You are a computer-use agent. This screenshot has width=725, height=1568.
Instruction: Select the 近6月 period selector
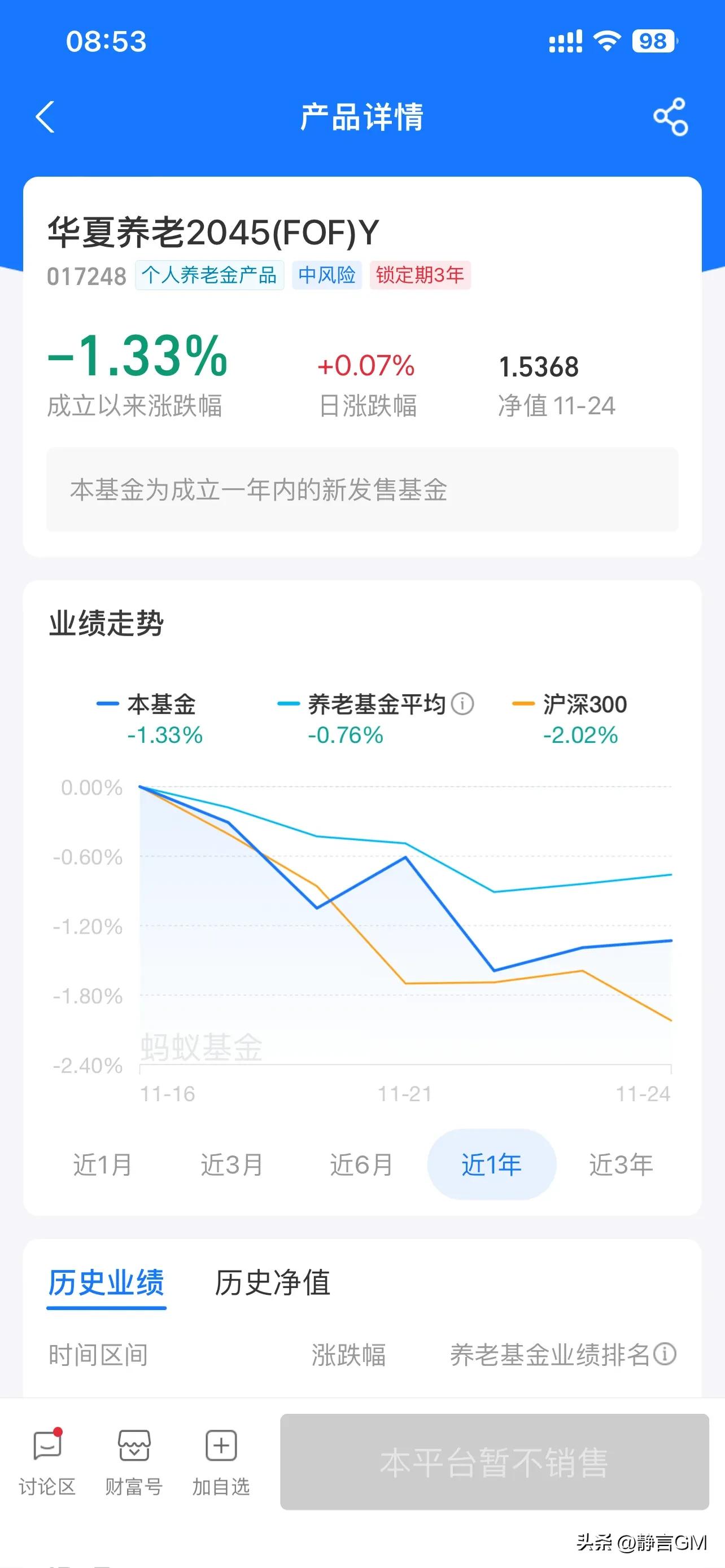tap(361, 1163)
